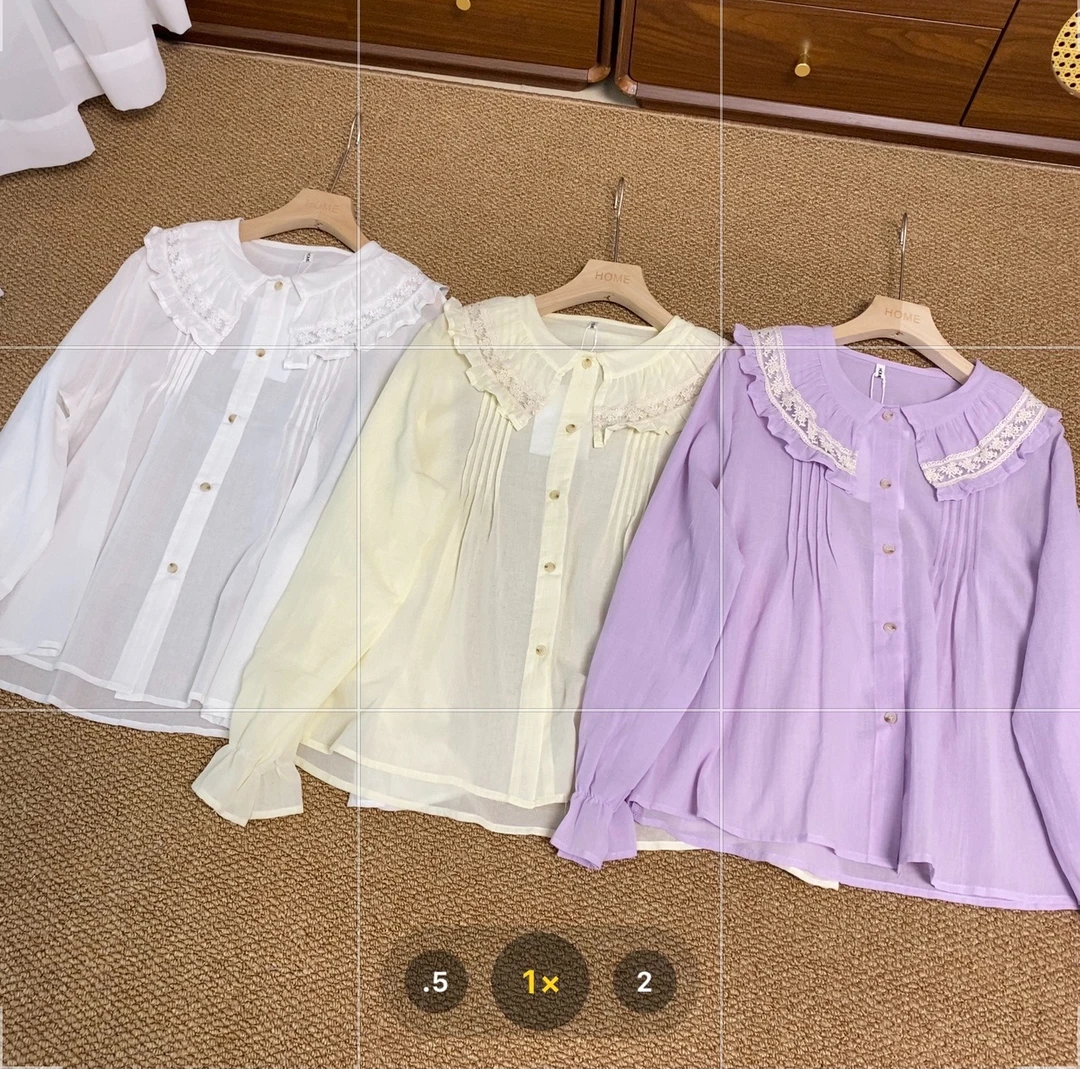The height and width of the screenshot is (1069, 1080).
Task: Switch the camera to 2 zoom
Action: pos(644,982)
